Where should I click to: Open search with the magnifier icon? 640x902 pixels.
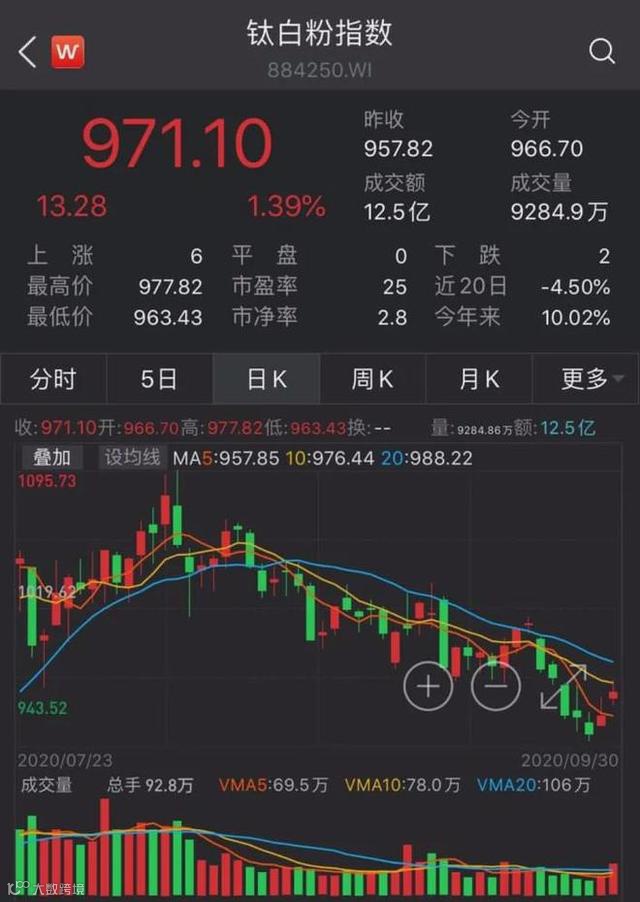pos(602,51)
